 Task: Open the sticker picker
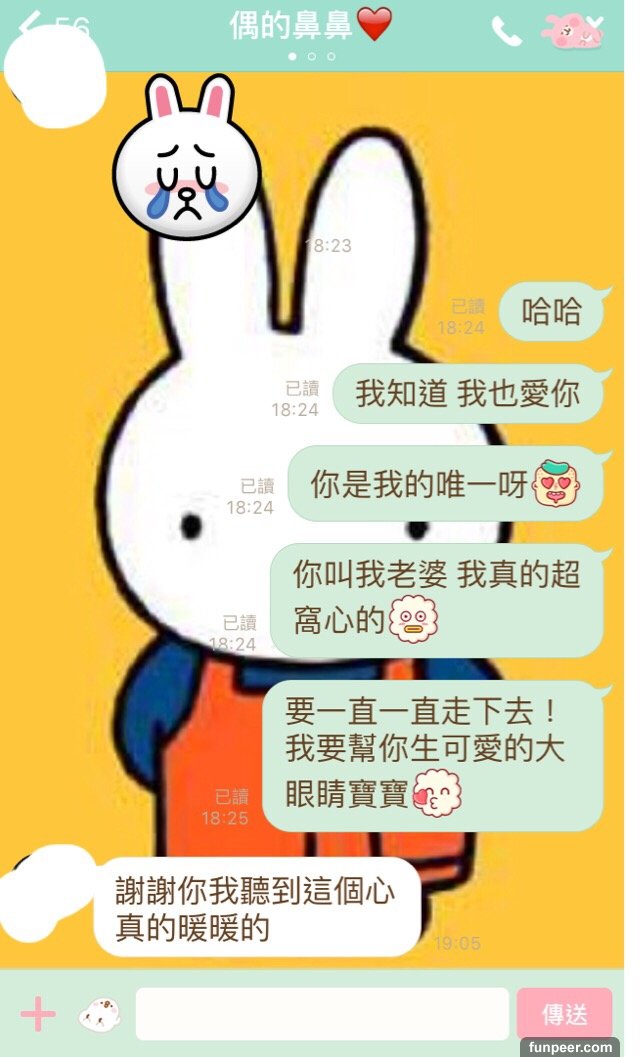(100, 1014)
